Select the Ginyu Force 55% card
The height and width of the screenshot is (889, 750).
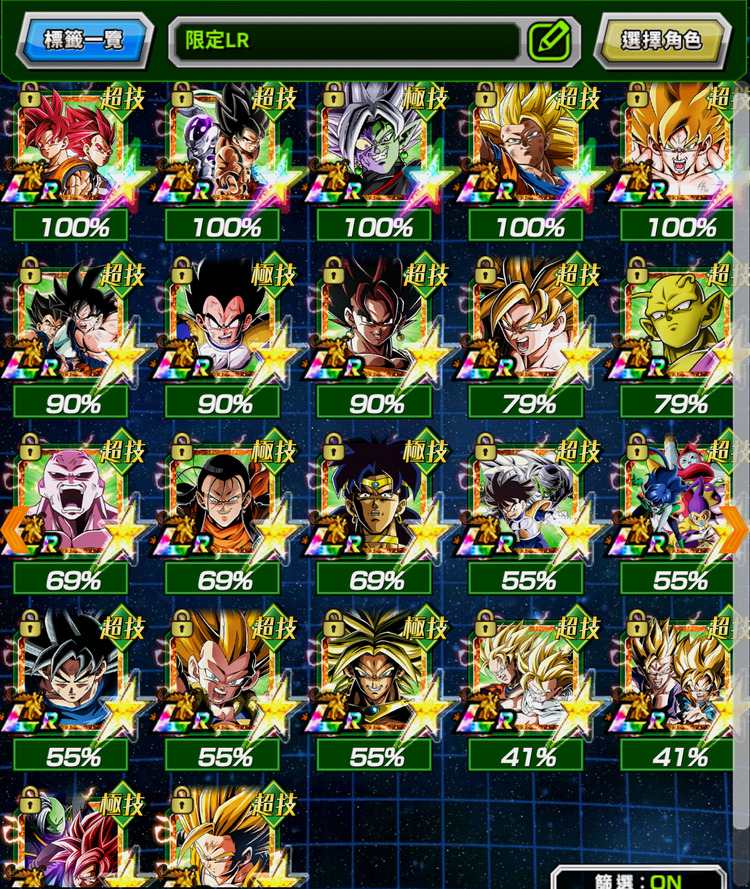[x=680, y=500]
